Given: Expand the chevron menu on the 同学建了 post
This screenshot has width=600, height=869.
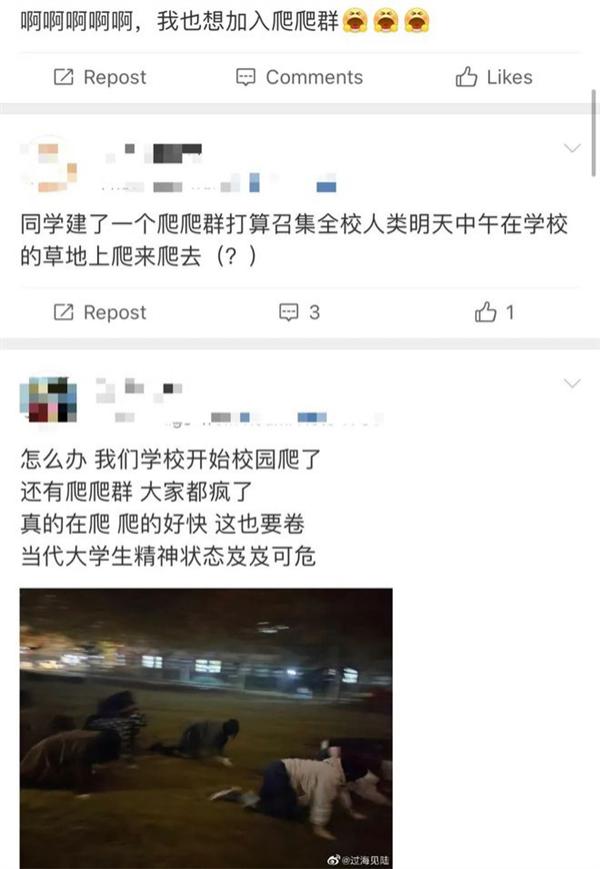Looking at the screenshot, I should click(573, 148).
